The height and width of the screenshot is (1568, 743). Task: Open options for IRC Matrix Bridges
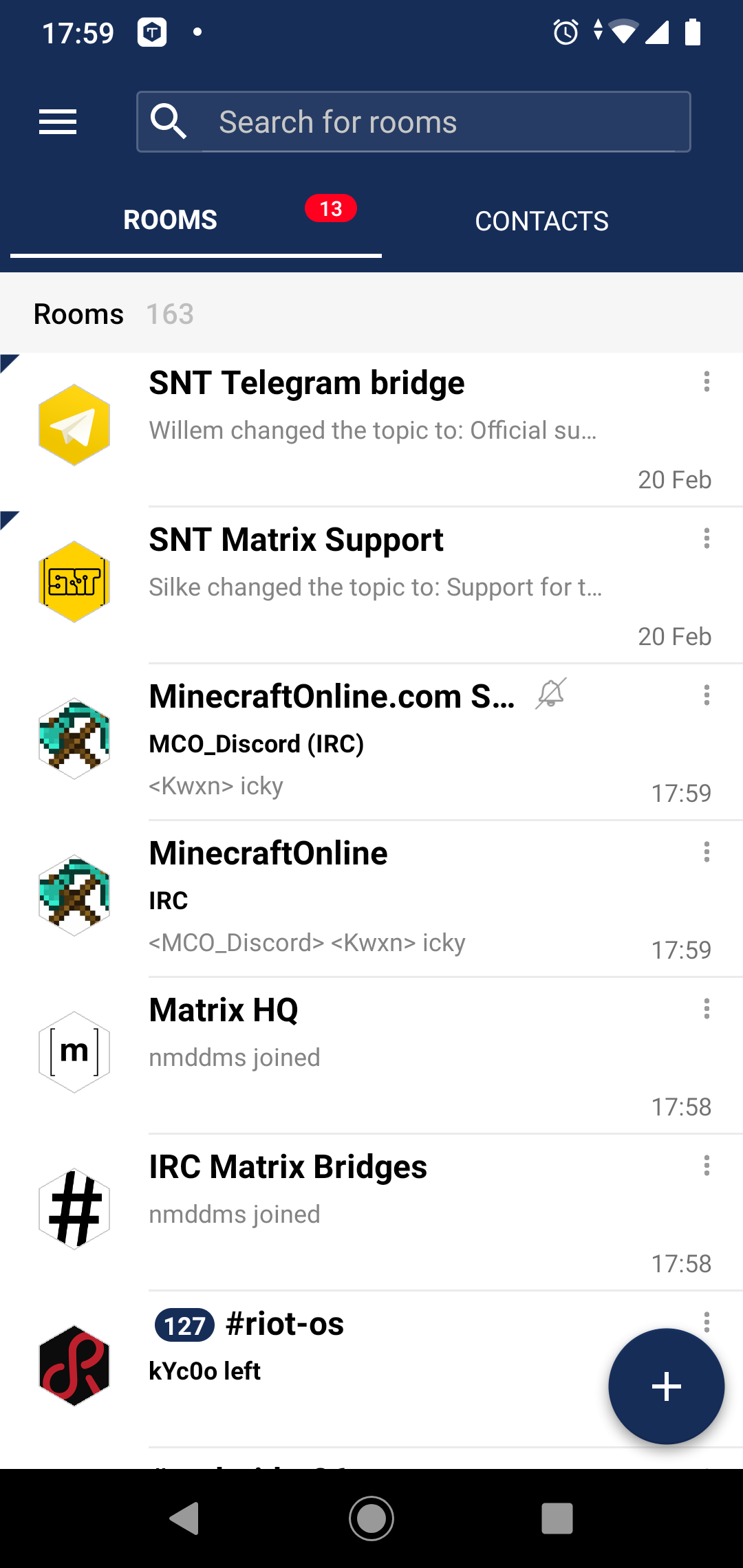click(x=707, y=1166)
